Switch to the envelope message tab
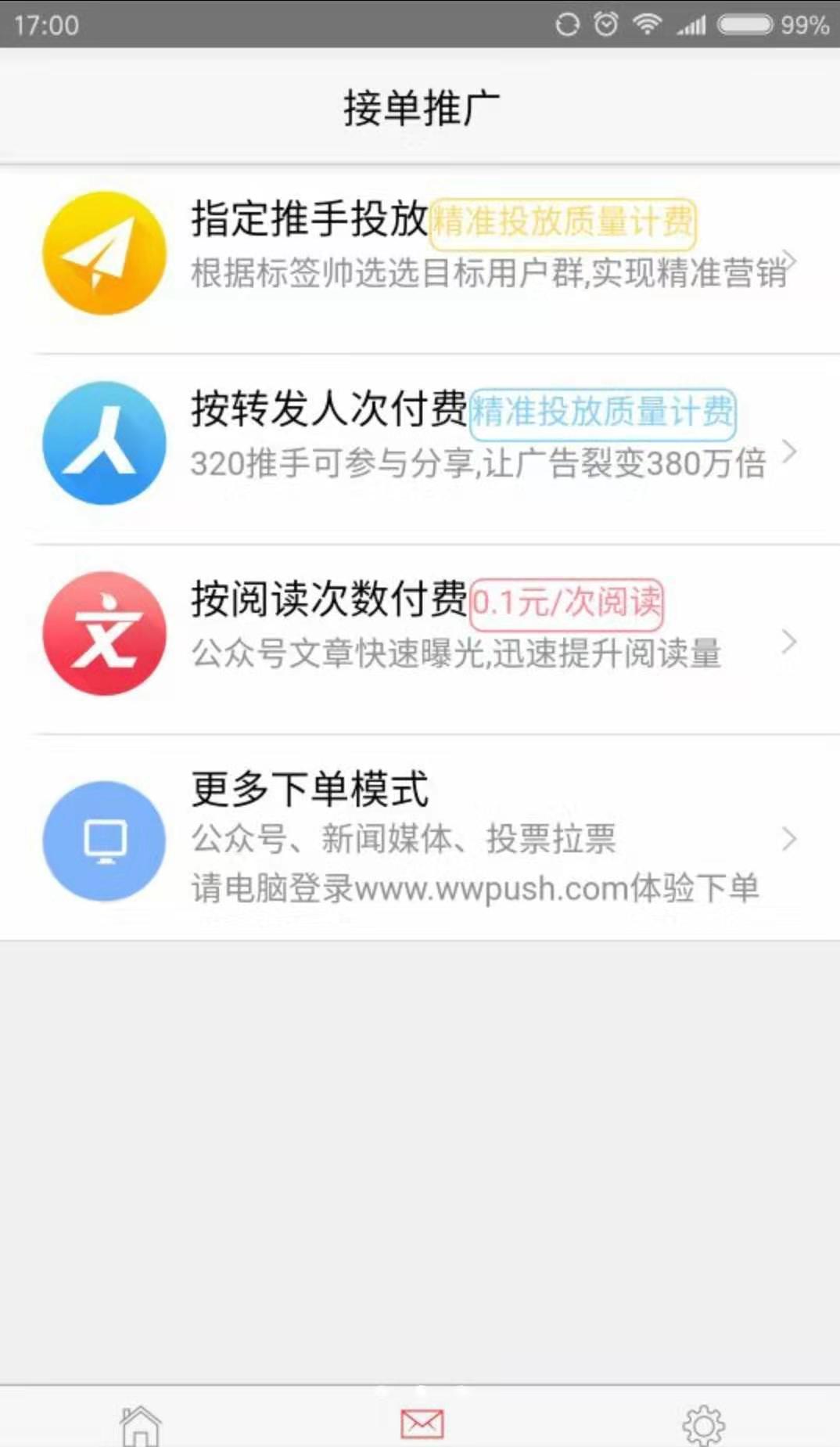This screenshot has height=1447, width=840. (x=422, y=1424)
